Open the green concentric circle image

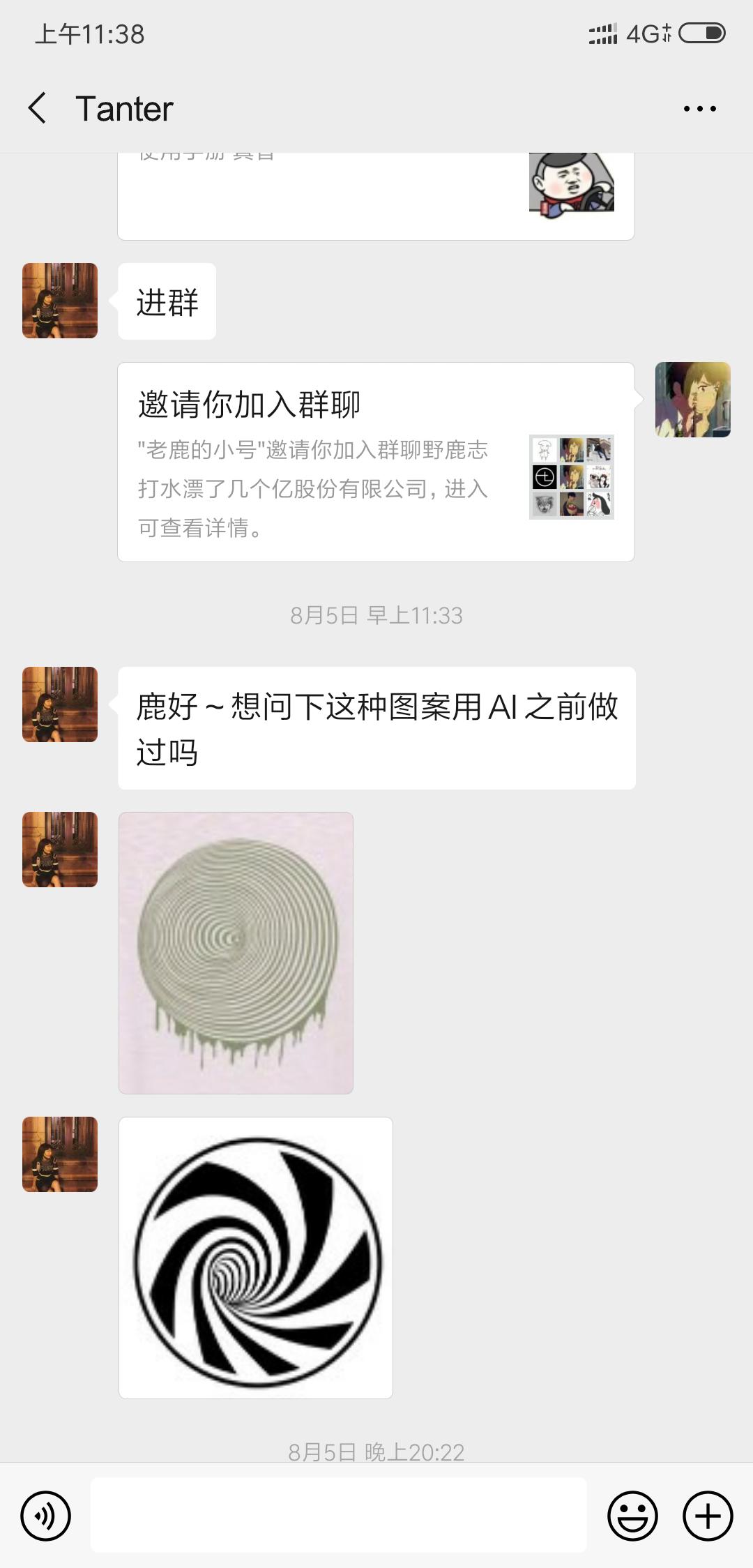(x=235, y=952)
